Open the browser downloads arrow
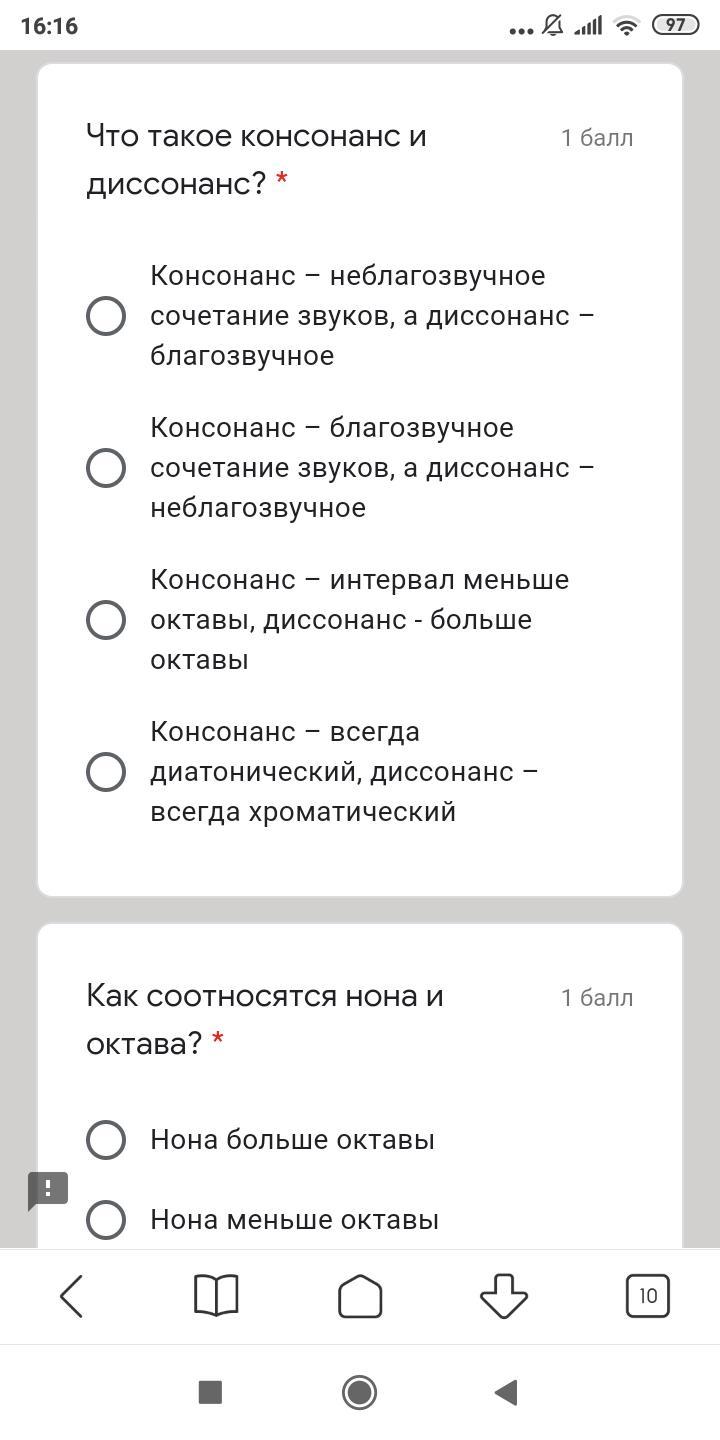Screen dimensions: 720x1440 point(504,1297)
